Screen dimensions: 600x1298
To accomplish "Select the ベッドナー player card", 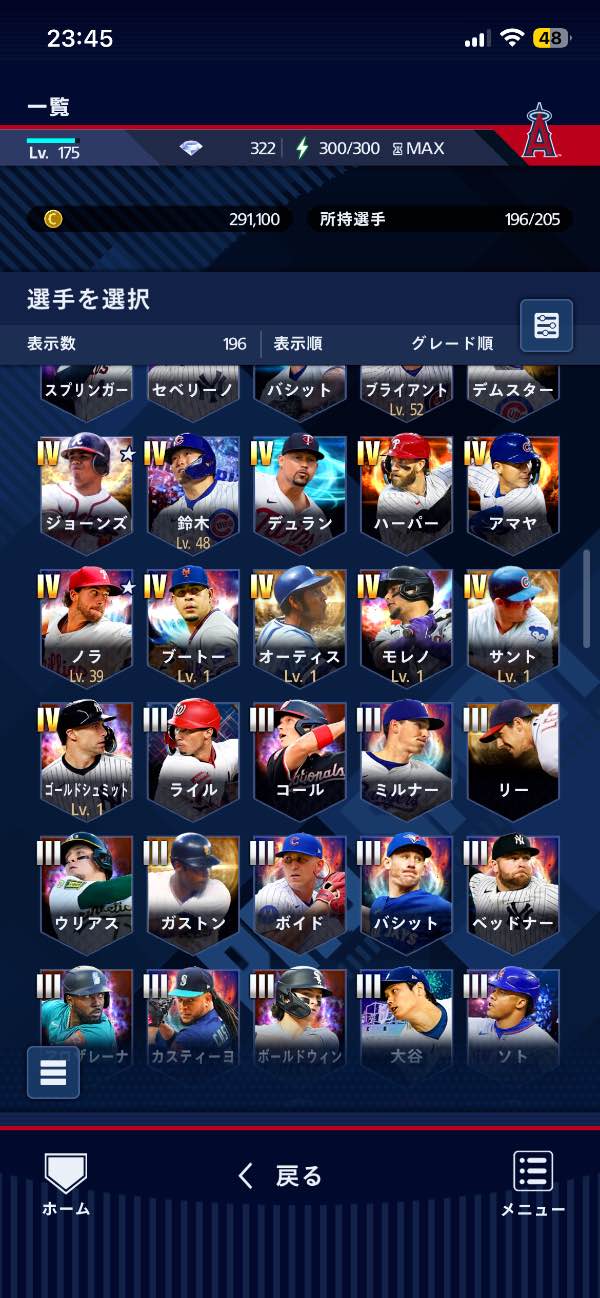I will (512, 888).
